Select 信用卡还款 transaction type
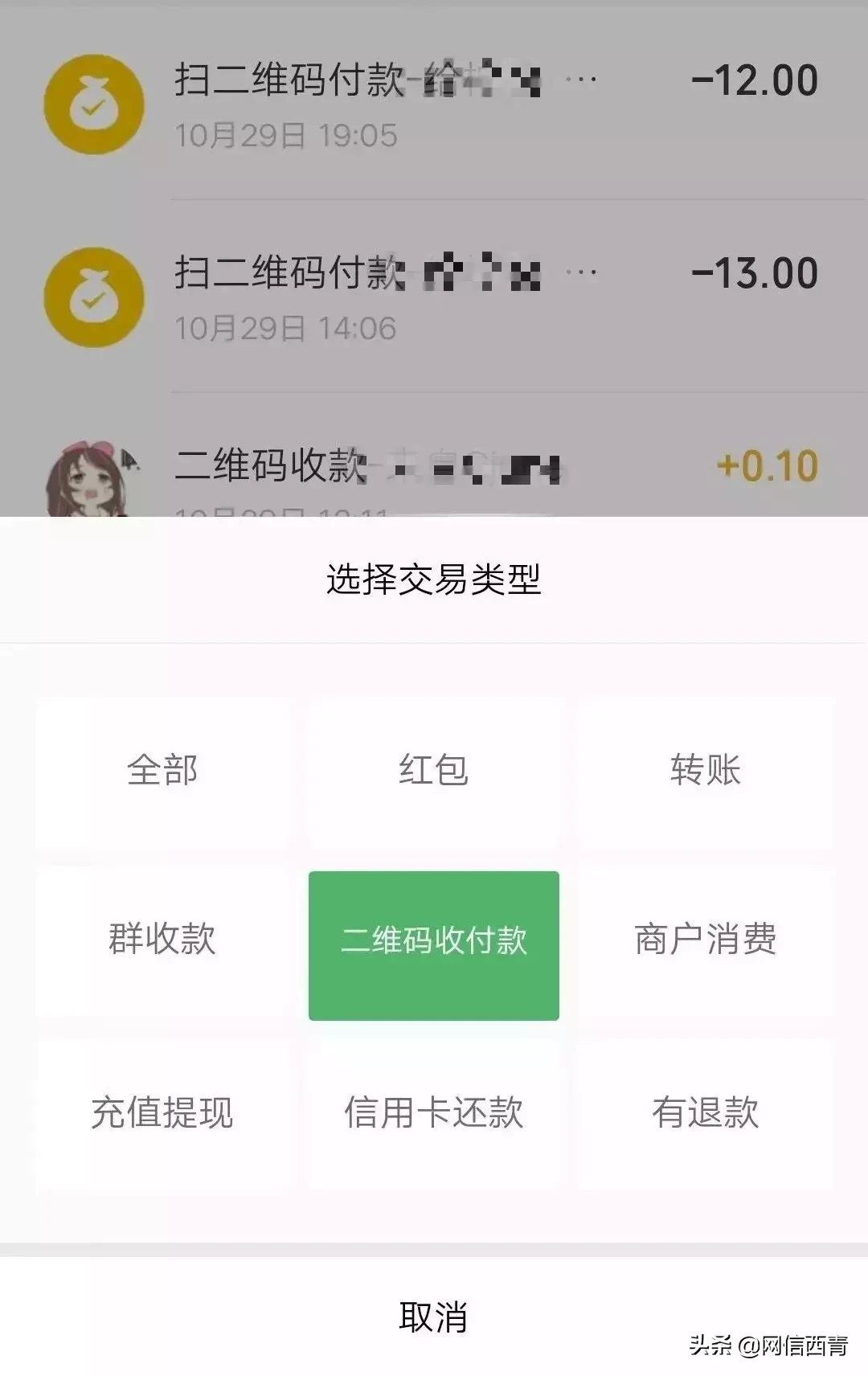The height and width of the screenshot is (1376, 868). (x=434, y=1113)
